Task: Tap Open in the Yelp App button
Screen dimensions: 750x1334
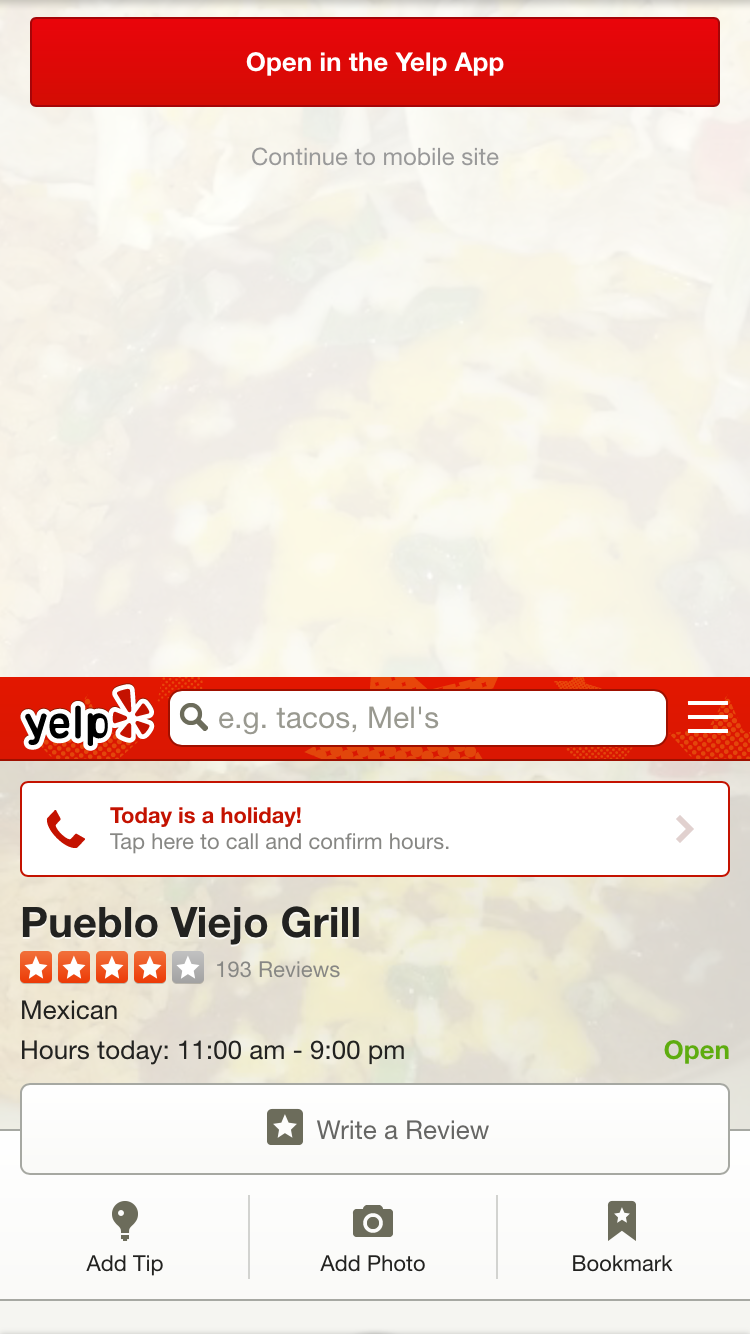Action: [x=375, y=62]
